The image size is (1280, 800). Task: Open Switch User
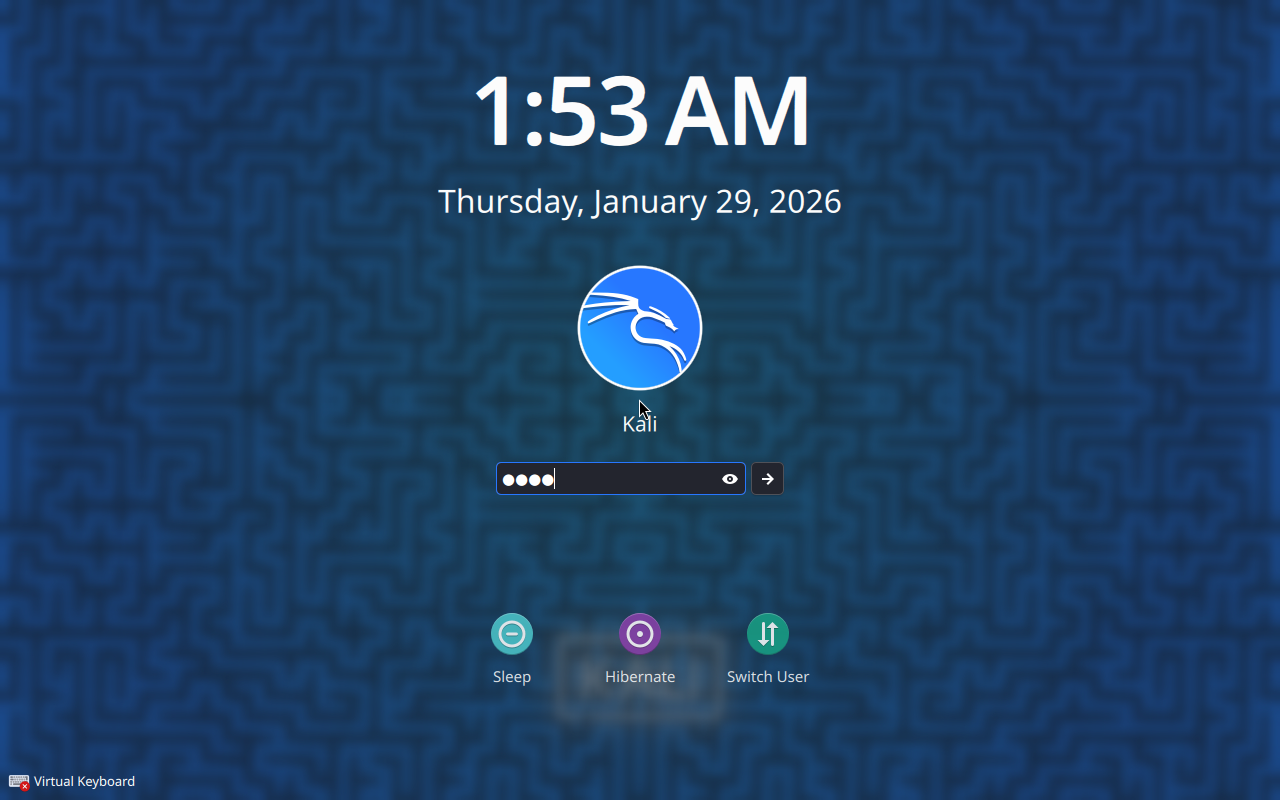(768, 634)
